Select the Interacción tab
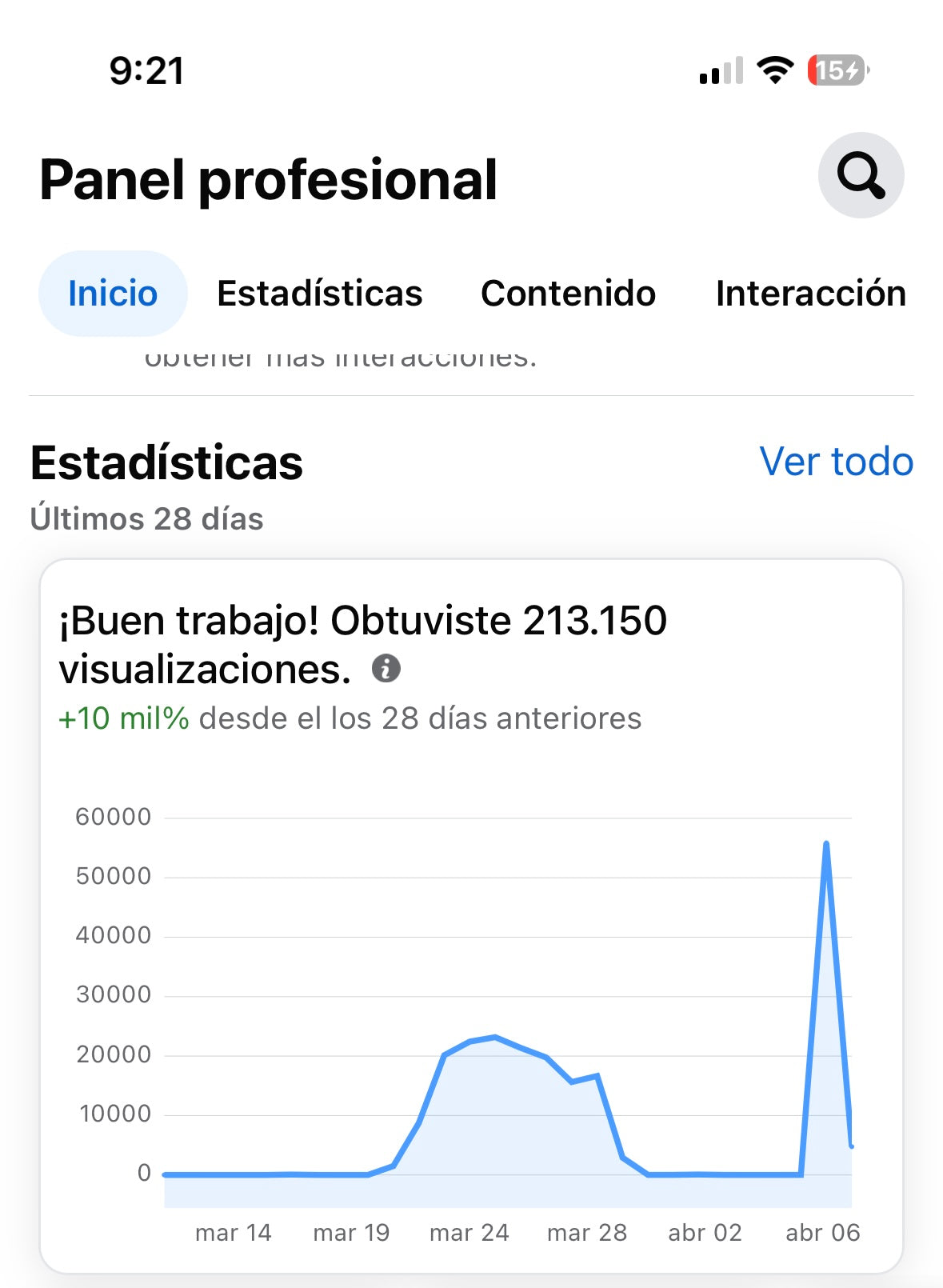The height and width of the screenshot is (1288, 943). 811,294
